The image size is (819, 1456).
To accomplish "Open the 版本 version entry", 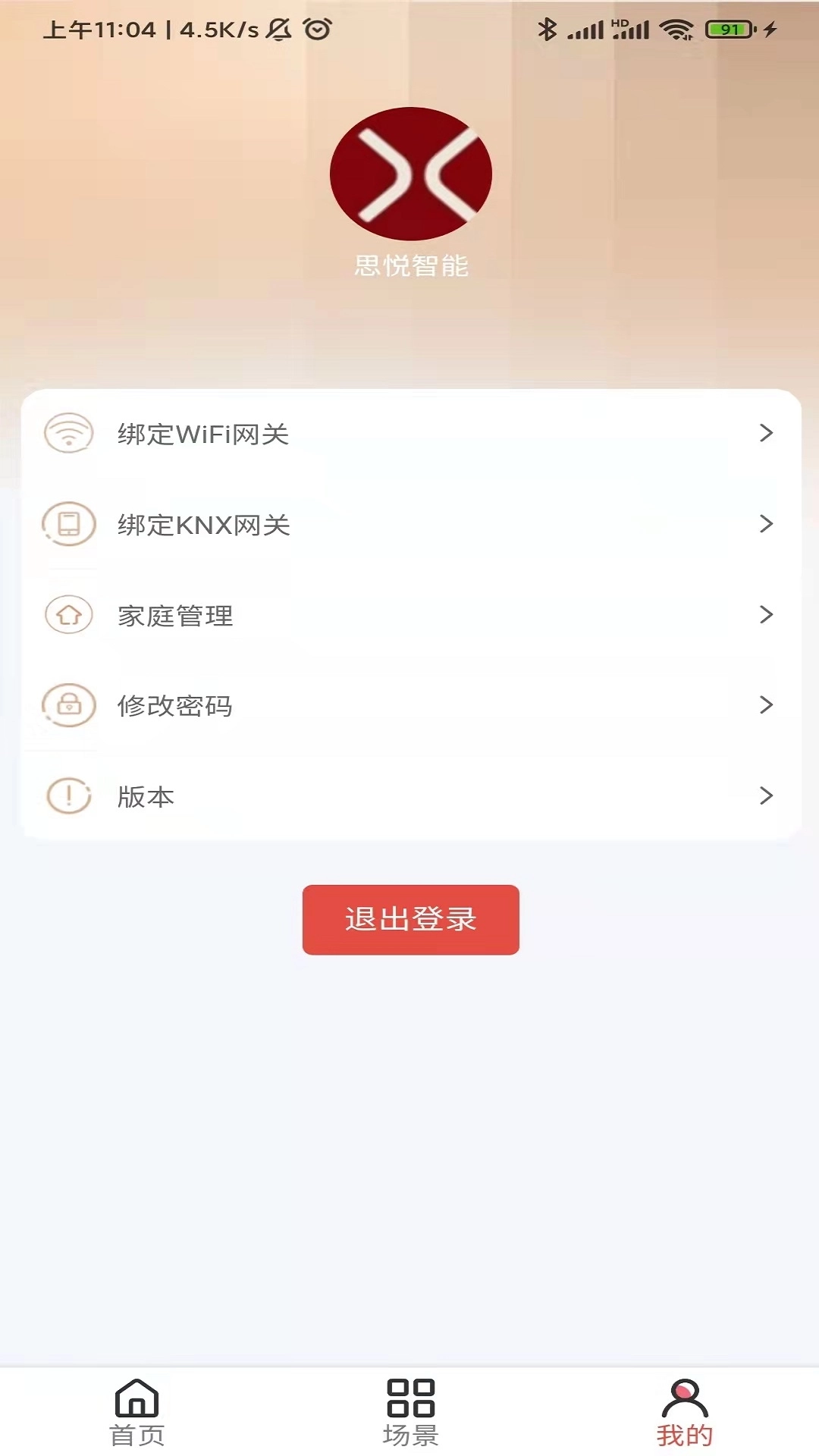I will tap(409, 797).
